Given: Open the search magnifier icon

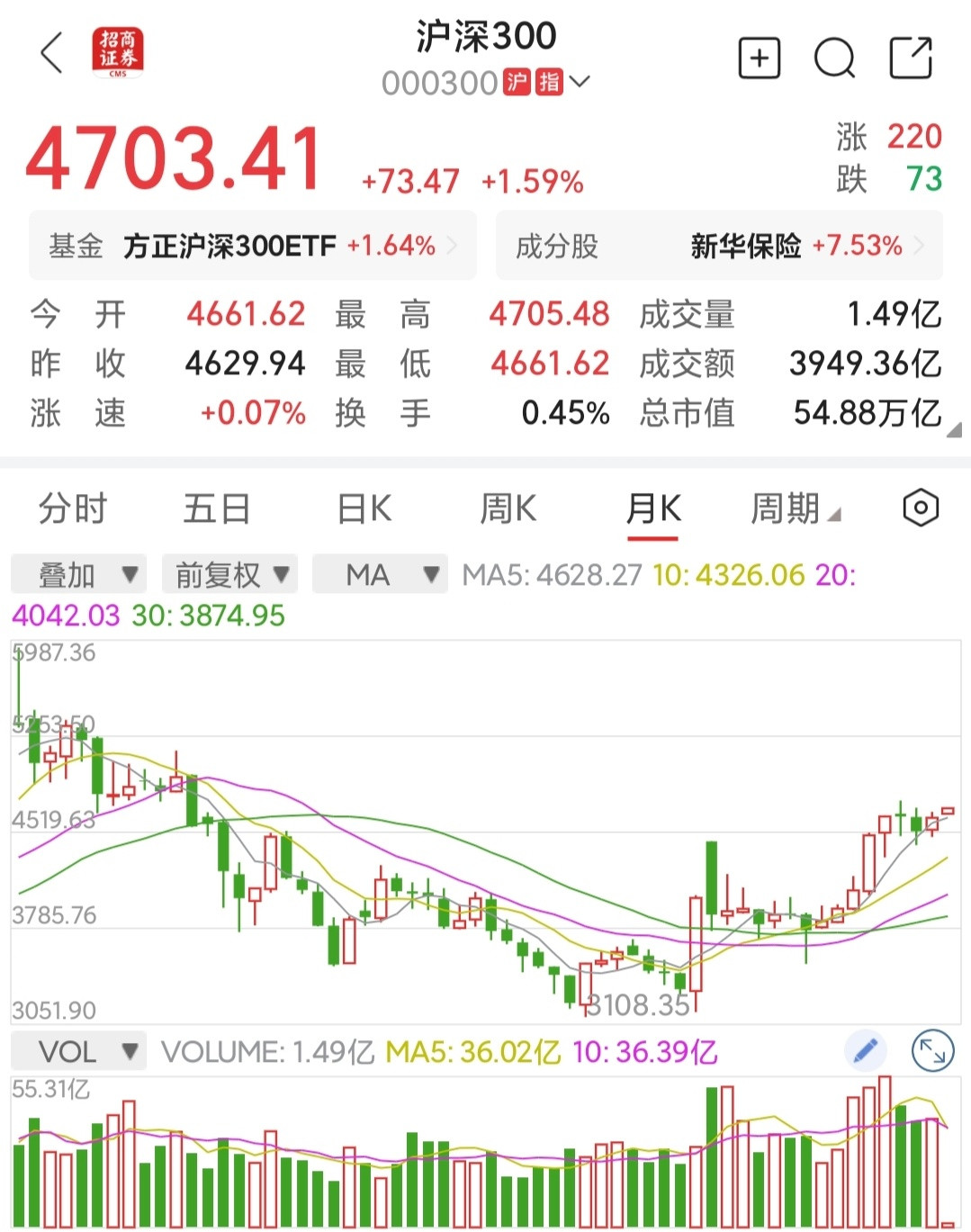Looking at the screenshot, I should (x=834, y=58).
